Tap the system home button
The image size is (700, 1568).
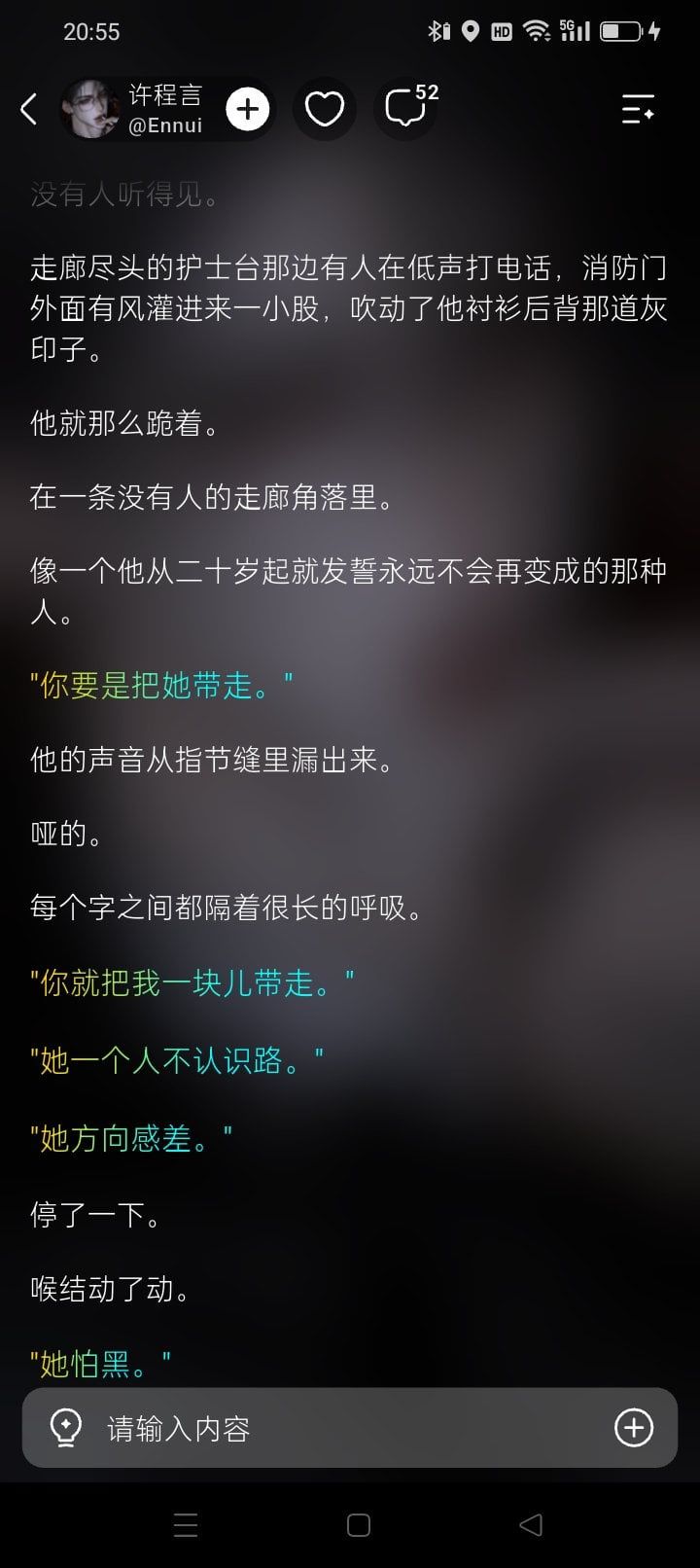[359, 1525]
